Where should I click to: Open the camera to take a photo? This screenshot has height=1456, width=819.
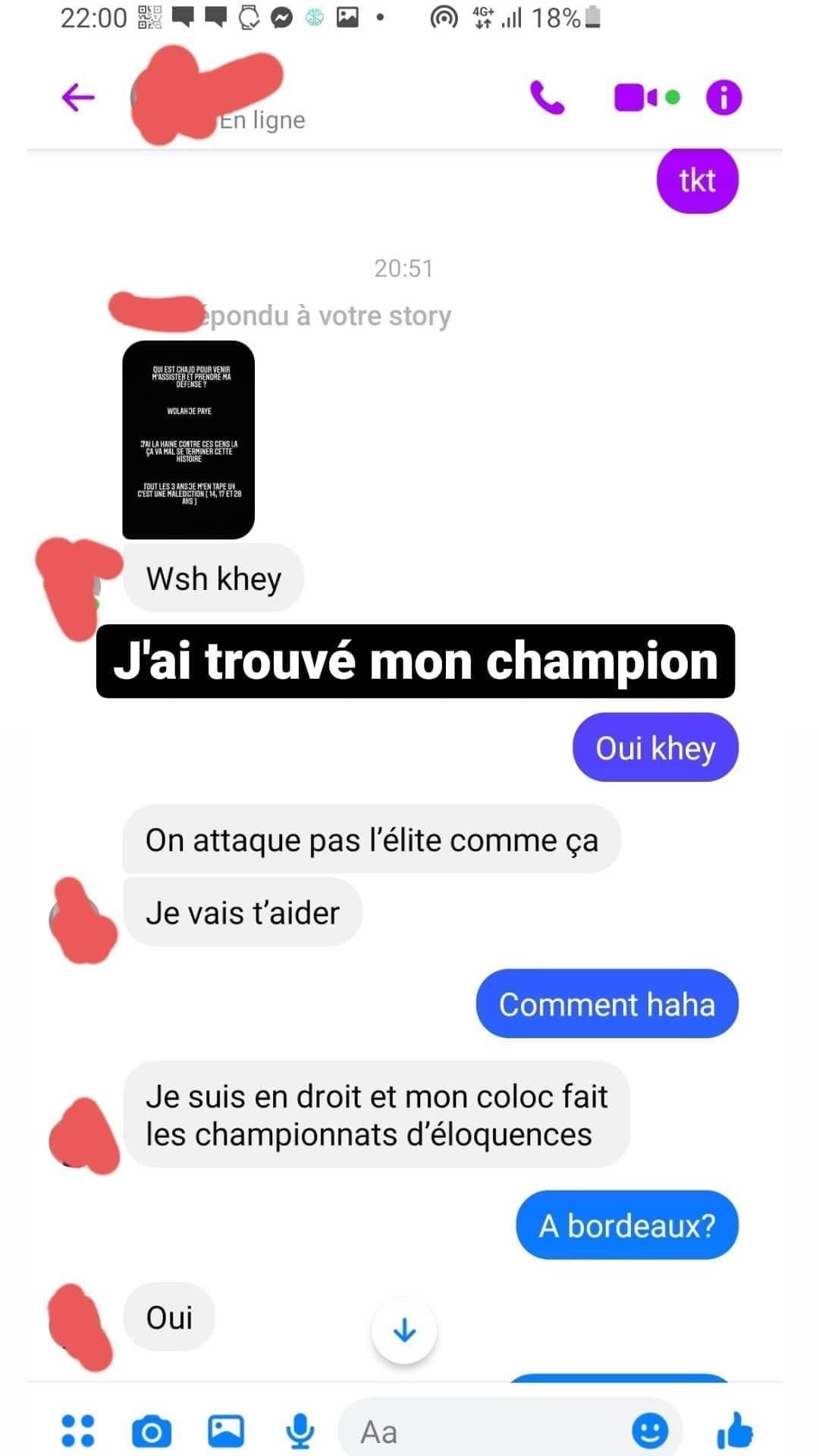(152, 1431)
